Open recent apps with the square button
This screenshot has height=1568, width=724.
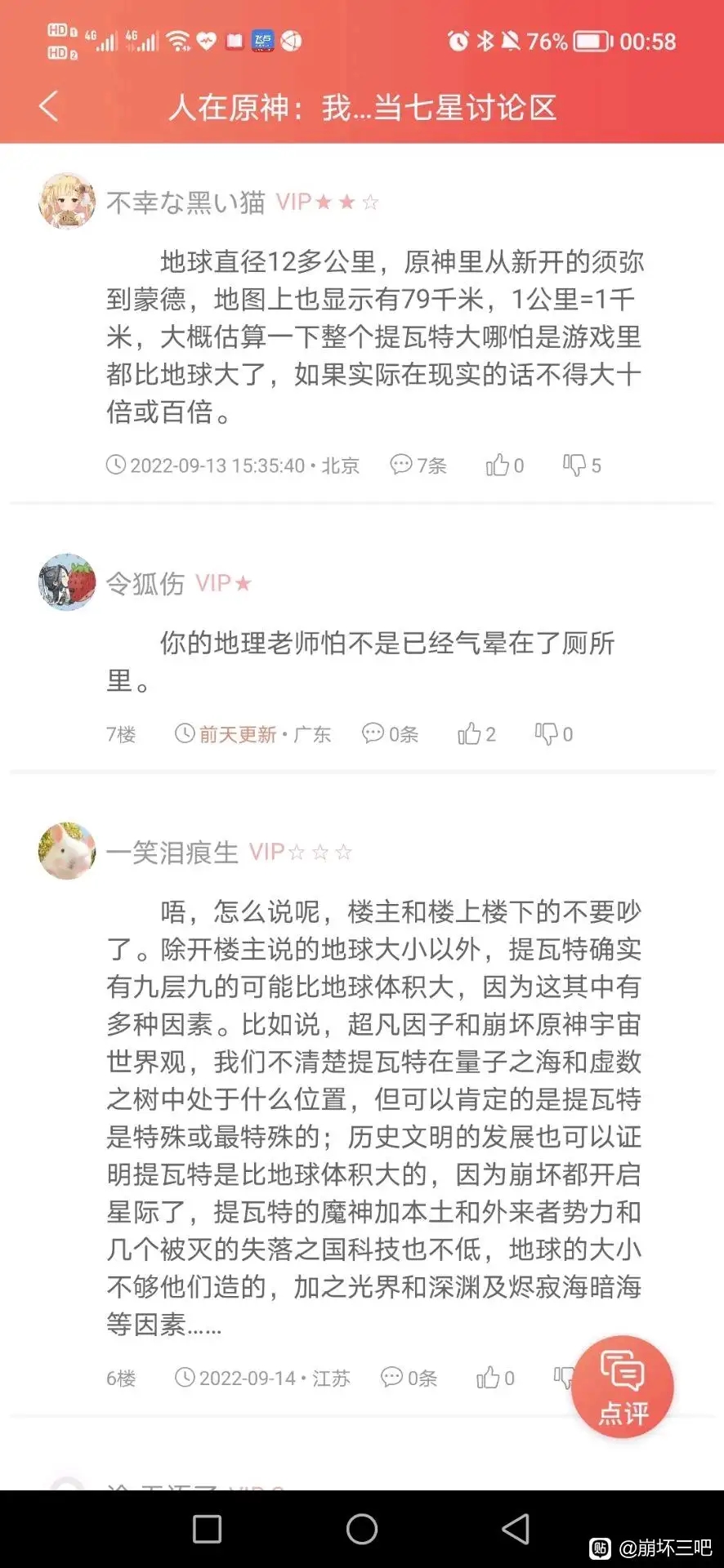[207, 1529]
